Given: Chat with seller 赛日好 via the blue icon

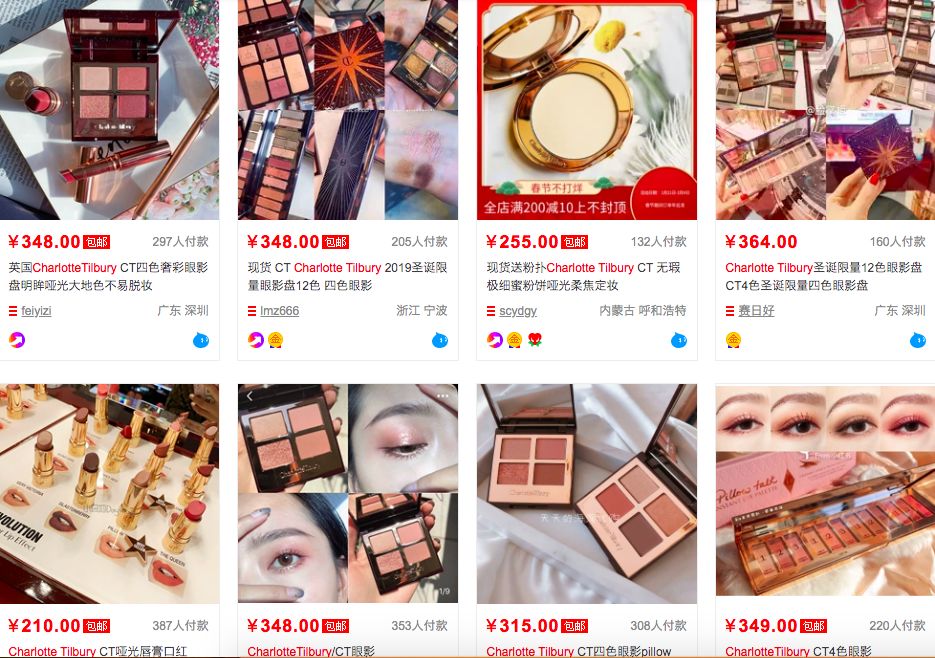Looking at the screenshot, I should coord(917,340).
